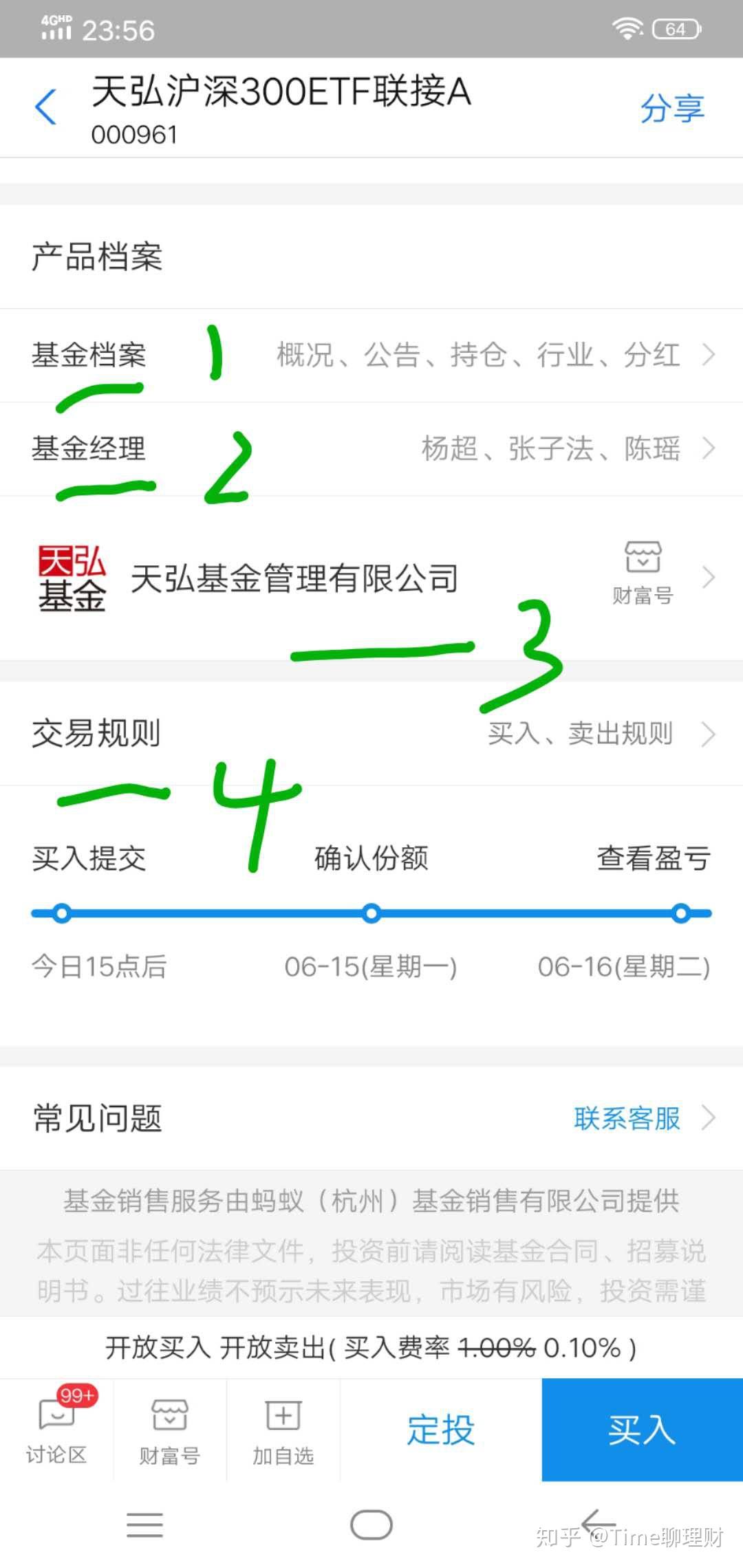743x1568 pixels.
Task: Tap the system home button
Action: point(371,1525)
